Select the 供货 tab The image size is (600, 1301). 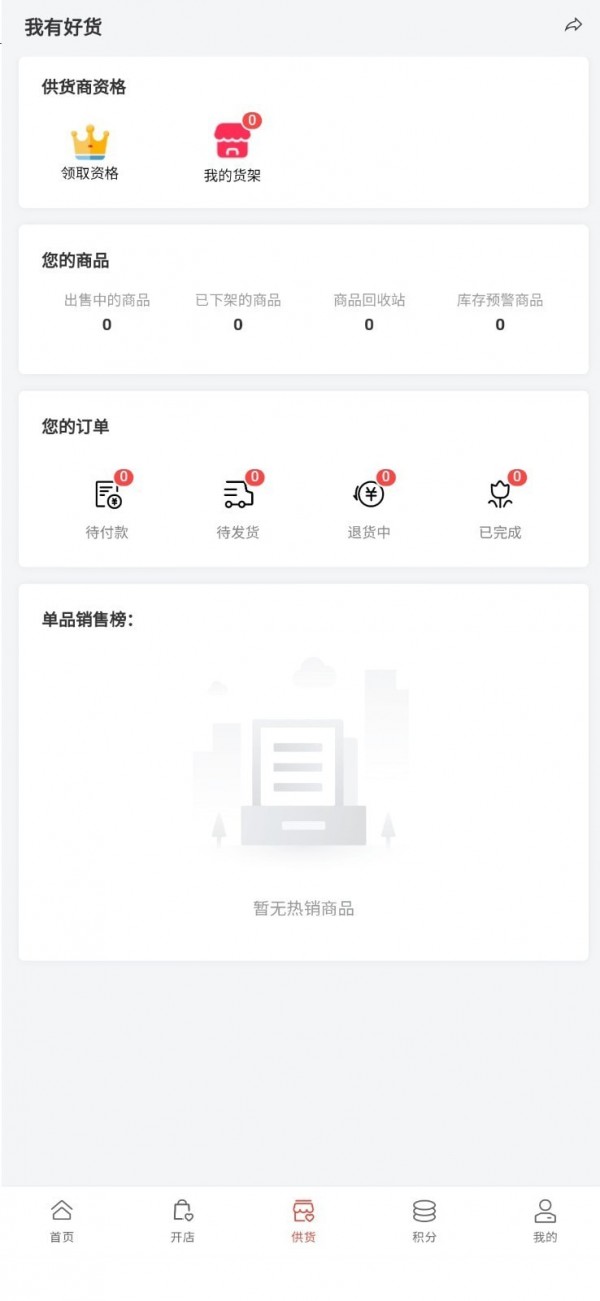(x=303, y=1221)
